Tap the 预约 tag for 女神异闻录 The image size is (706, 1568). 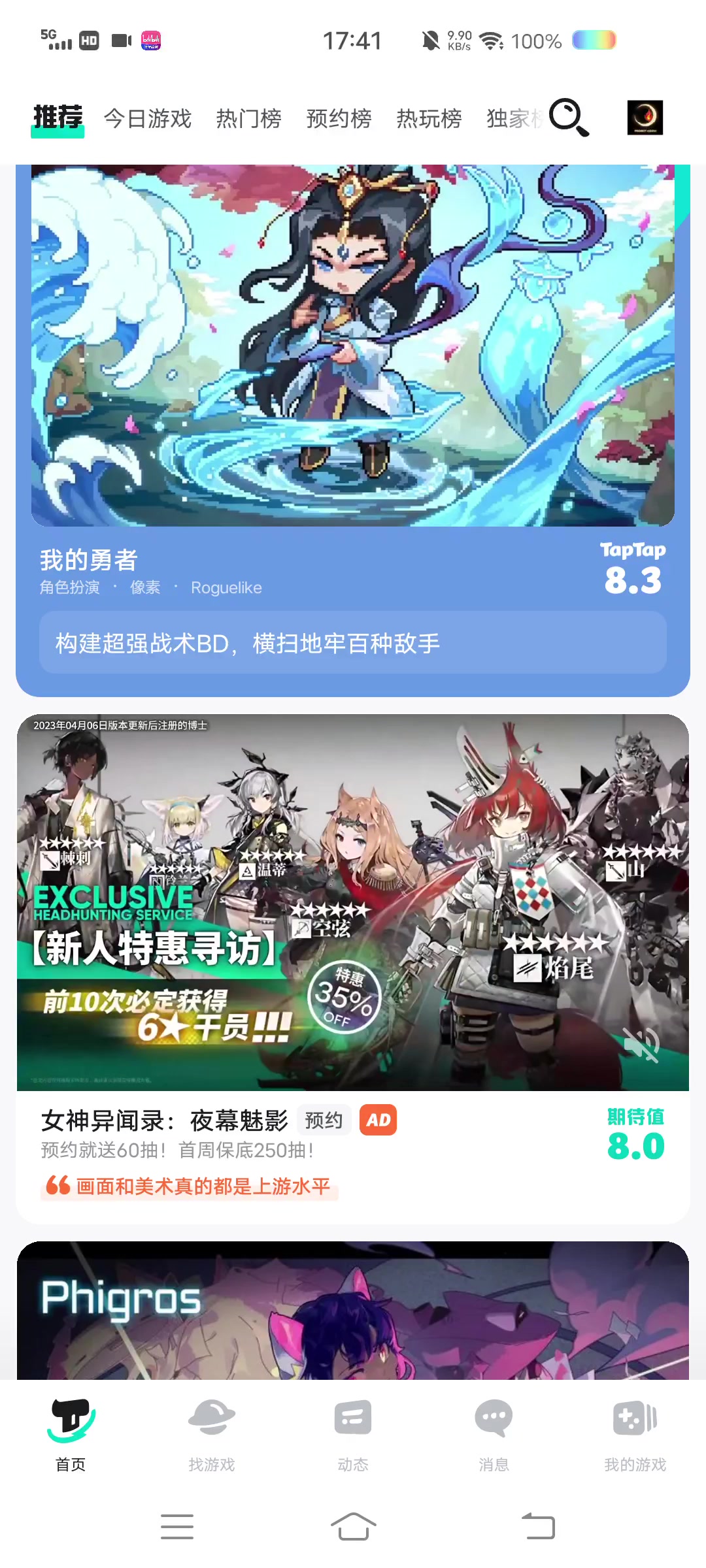[324, 1120]
